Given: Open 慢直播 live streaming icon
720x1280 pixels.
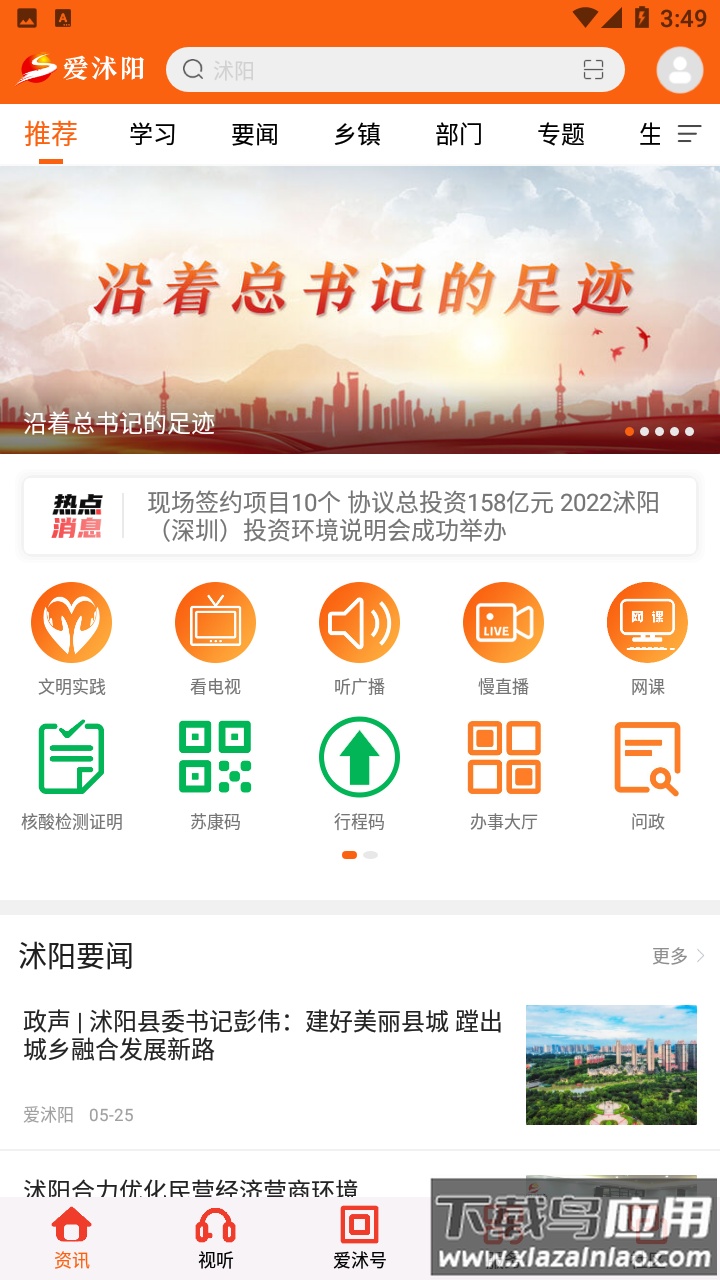Looking at the screenshot, I should pos(503,622).
